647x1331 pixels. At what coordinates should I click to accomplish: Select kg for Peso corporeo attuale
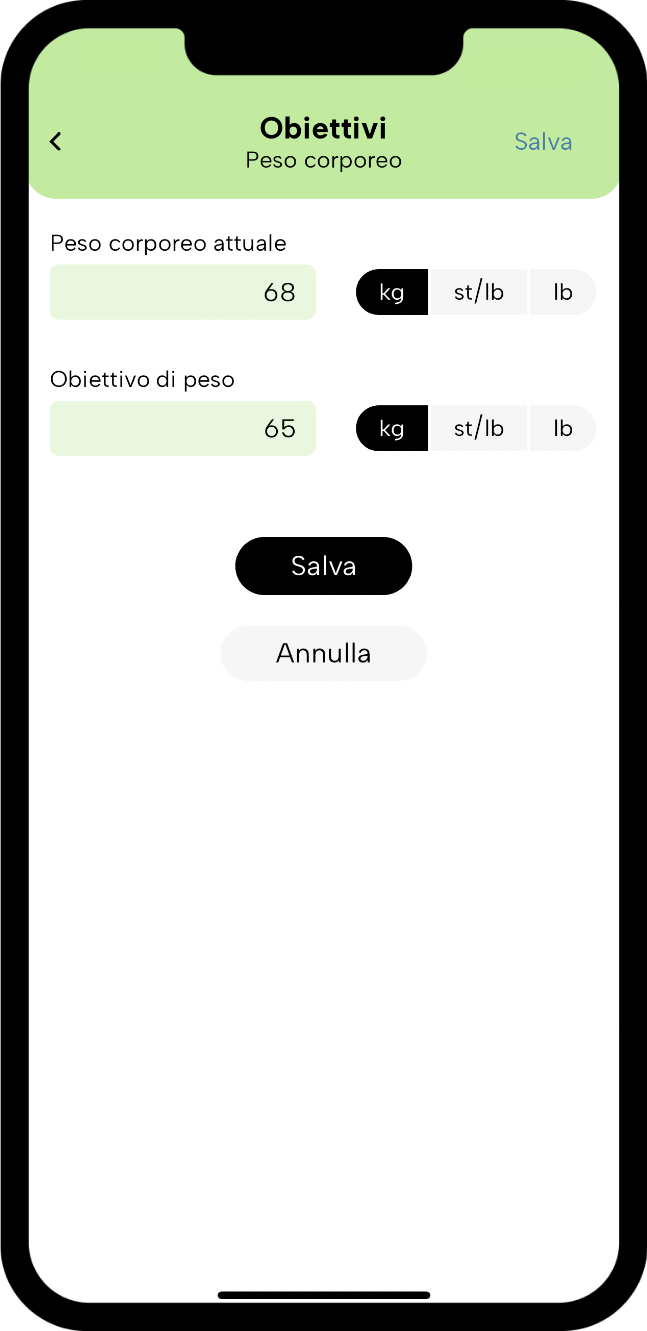(392, 292)
